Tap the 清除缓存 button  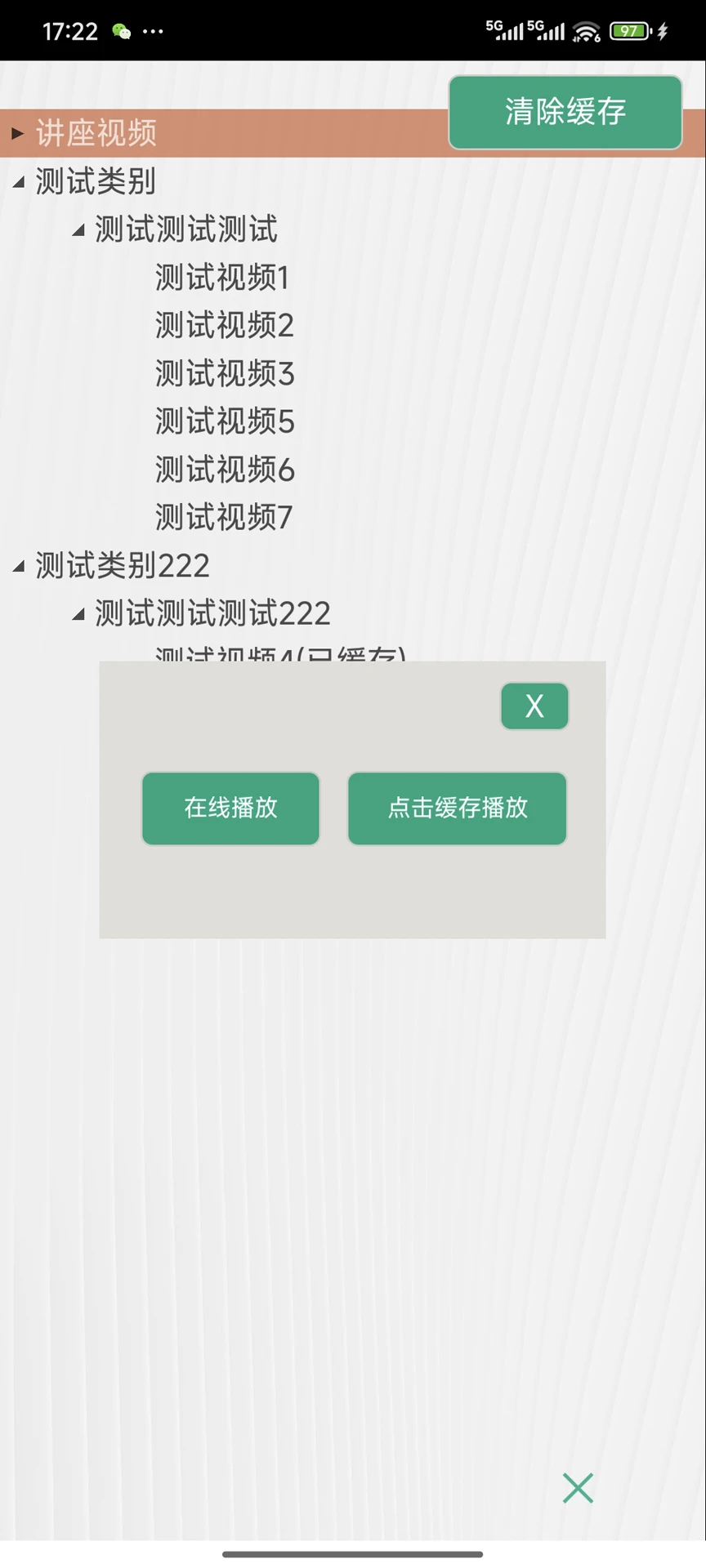coord(565,112)
